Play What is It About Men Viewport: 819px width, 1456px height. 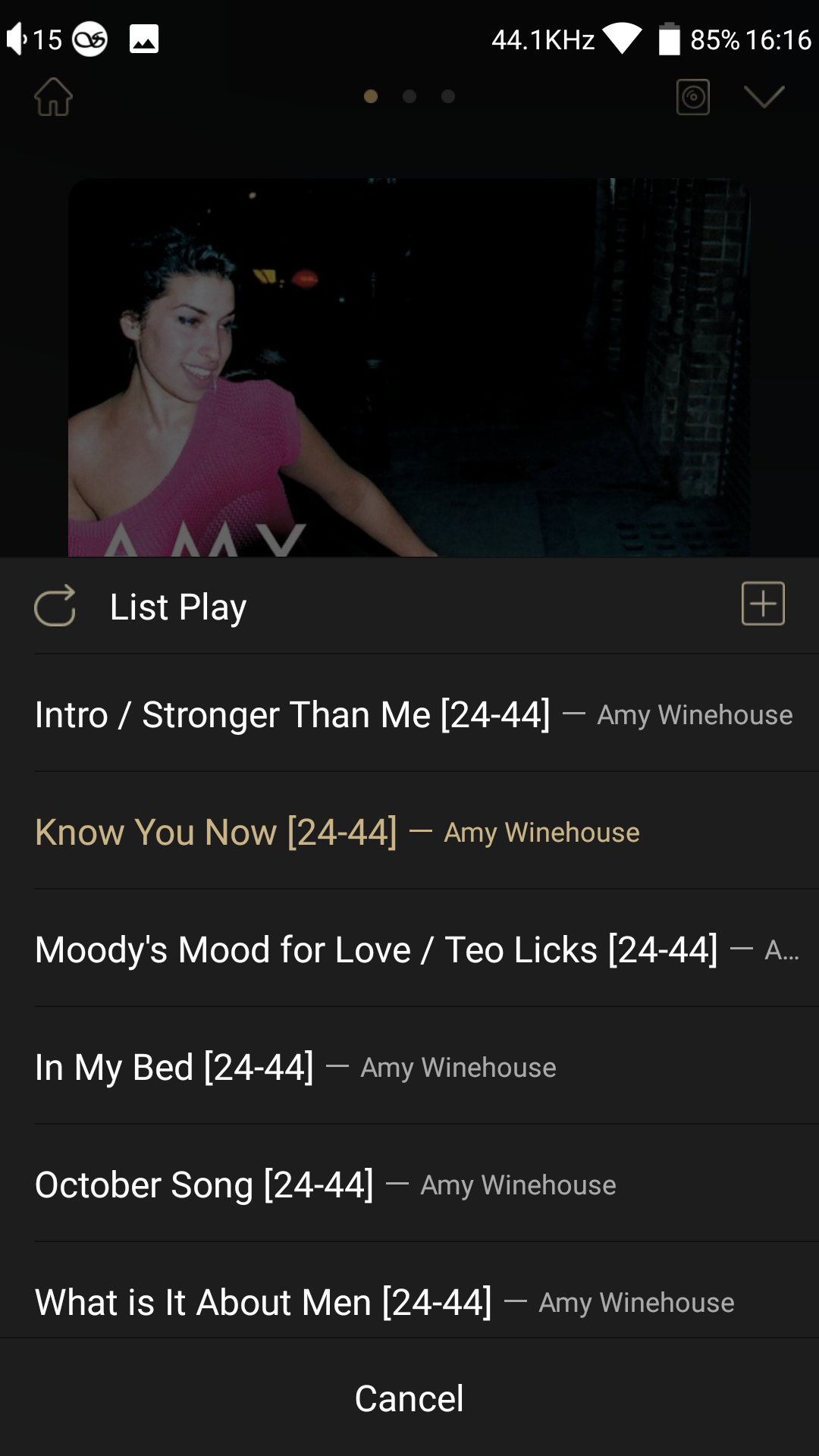pos(263,1302)
